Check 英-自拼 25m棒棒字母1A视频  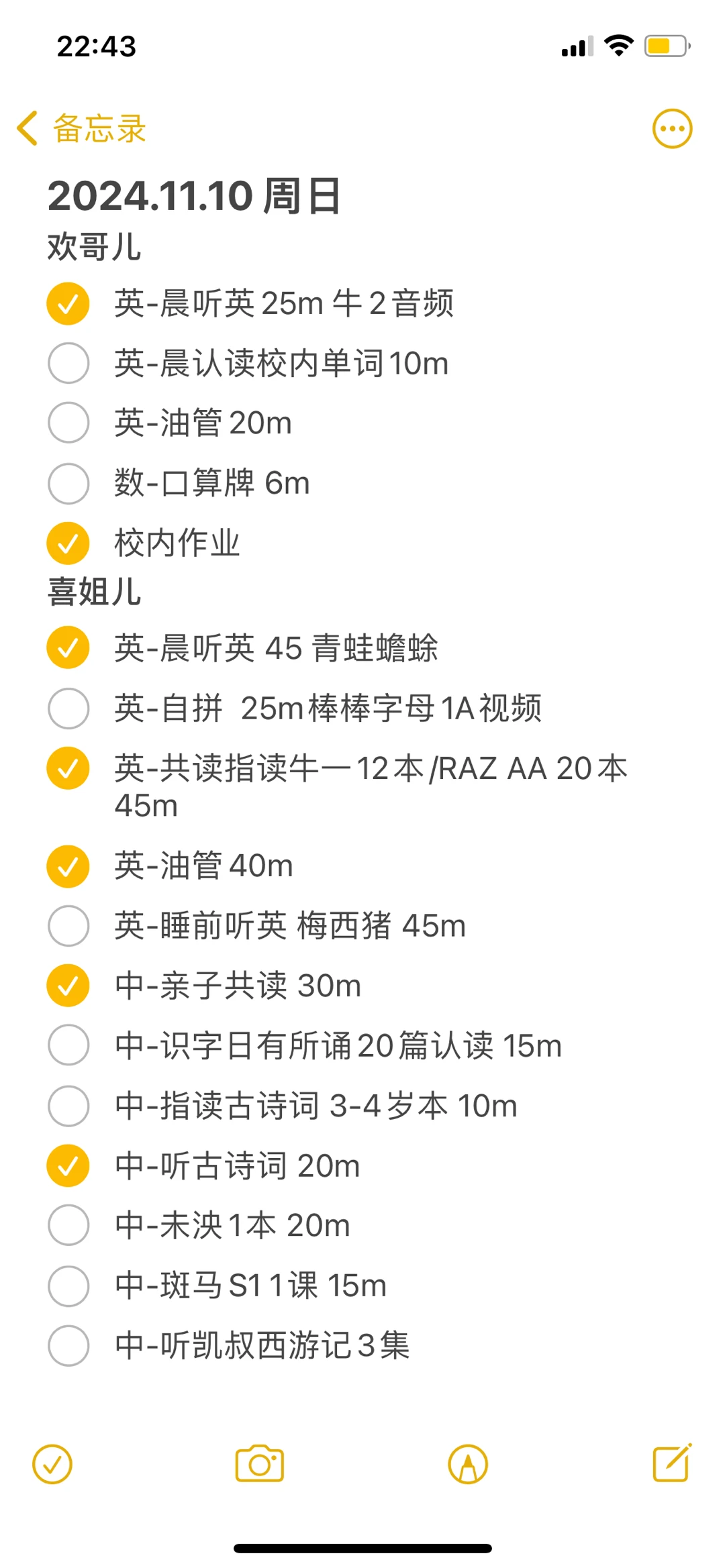point(68,708)
